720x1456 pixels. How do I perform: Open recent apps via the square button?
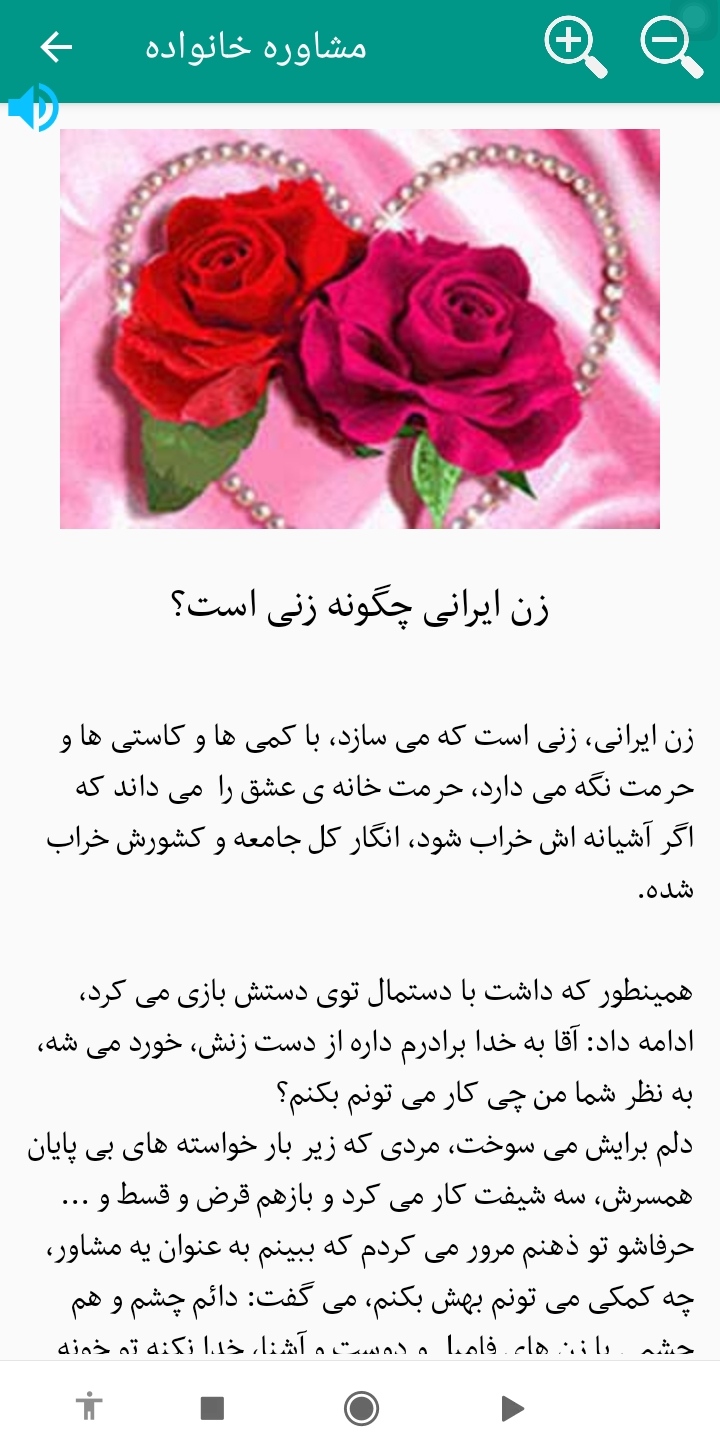click(212, 1409)
